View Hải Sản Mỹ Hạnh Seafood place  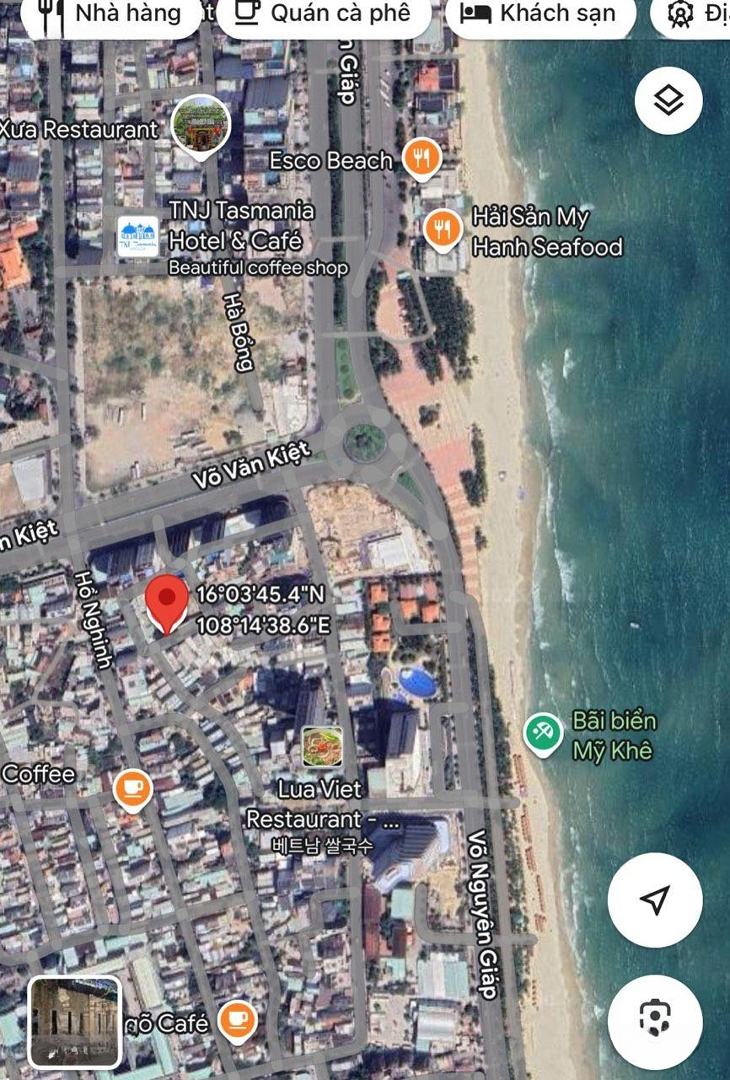pyautogui.click(x=441, y=230)
